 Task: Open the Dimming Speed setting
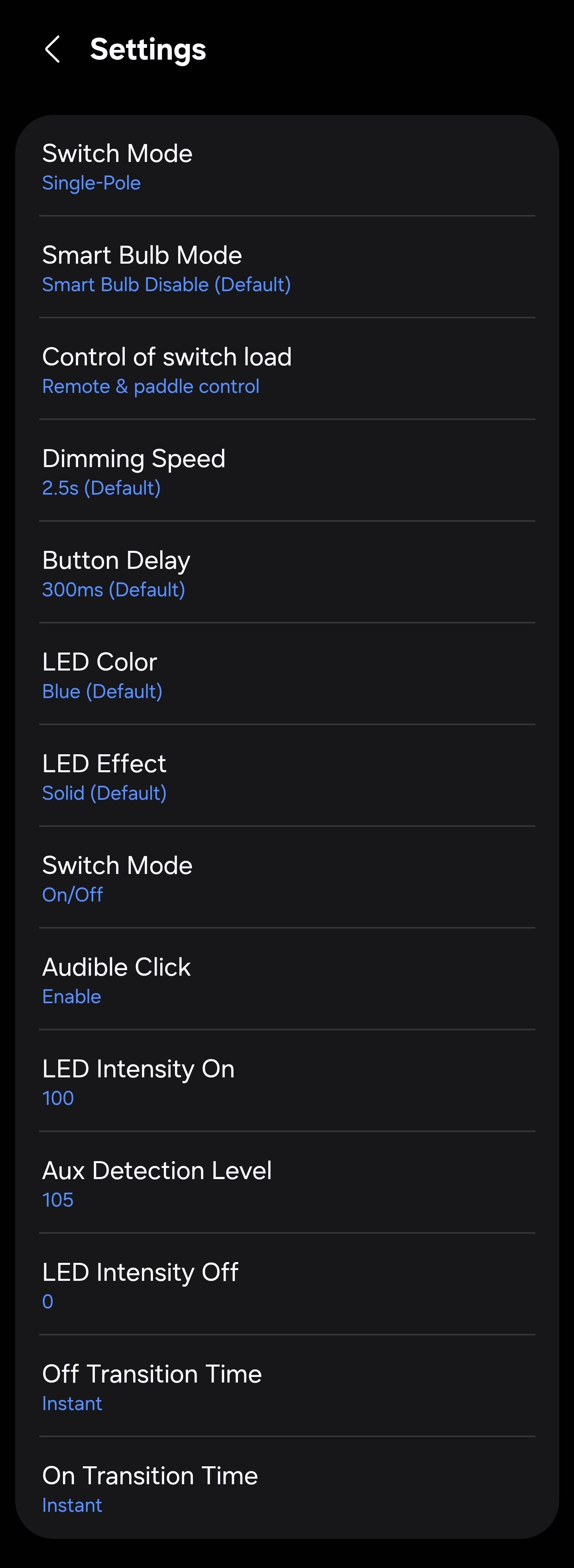tap(287, 472)
